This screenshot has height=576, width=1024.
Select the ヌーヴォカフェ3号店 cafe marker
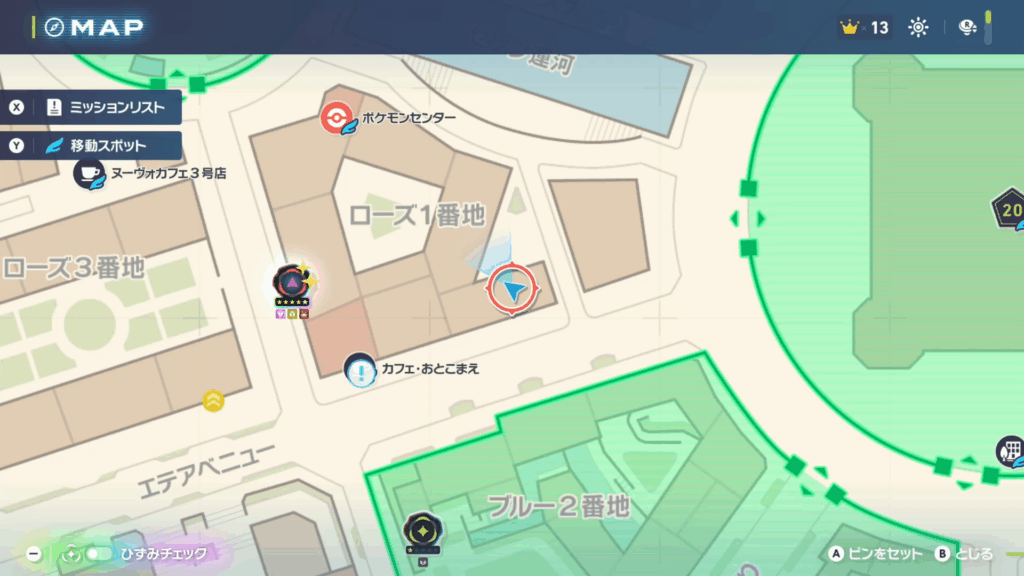pos(90,173)
